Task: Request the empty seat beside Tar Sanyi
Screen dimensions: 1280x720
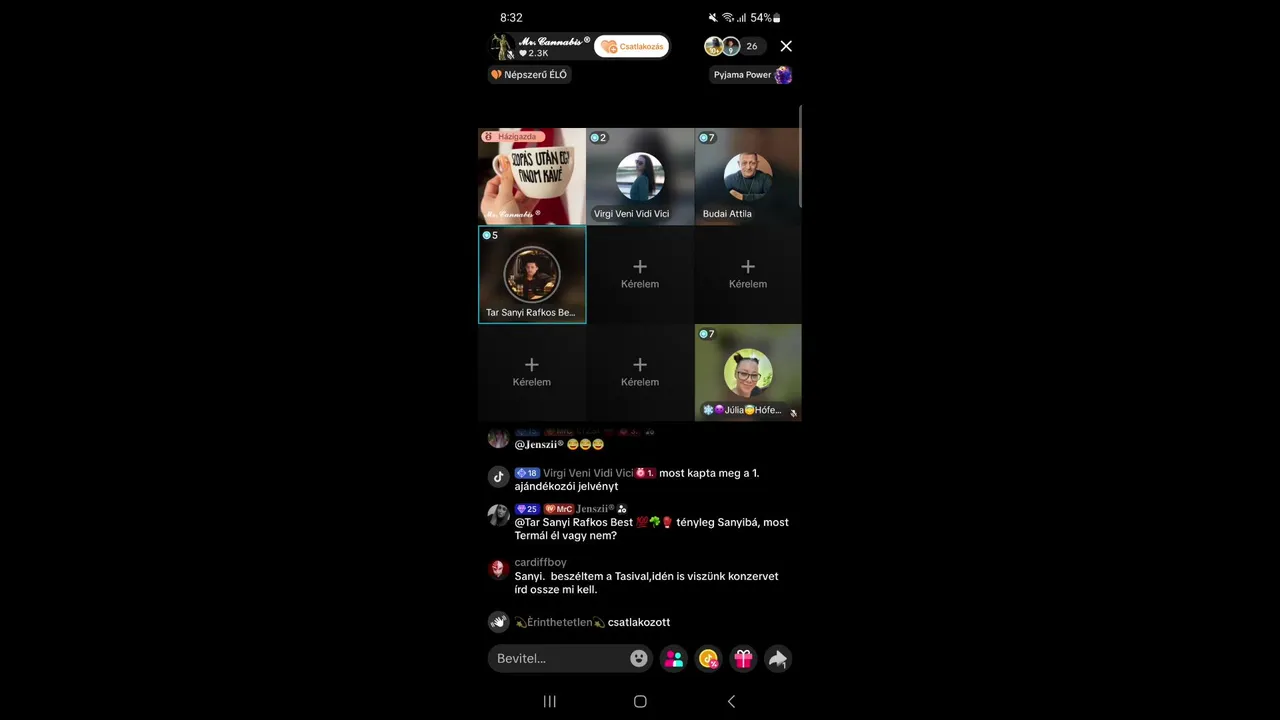Action: coord(640,274)
